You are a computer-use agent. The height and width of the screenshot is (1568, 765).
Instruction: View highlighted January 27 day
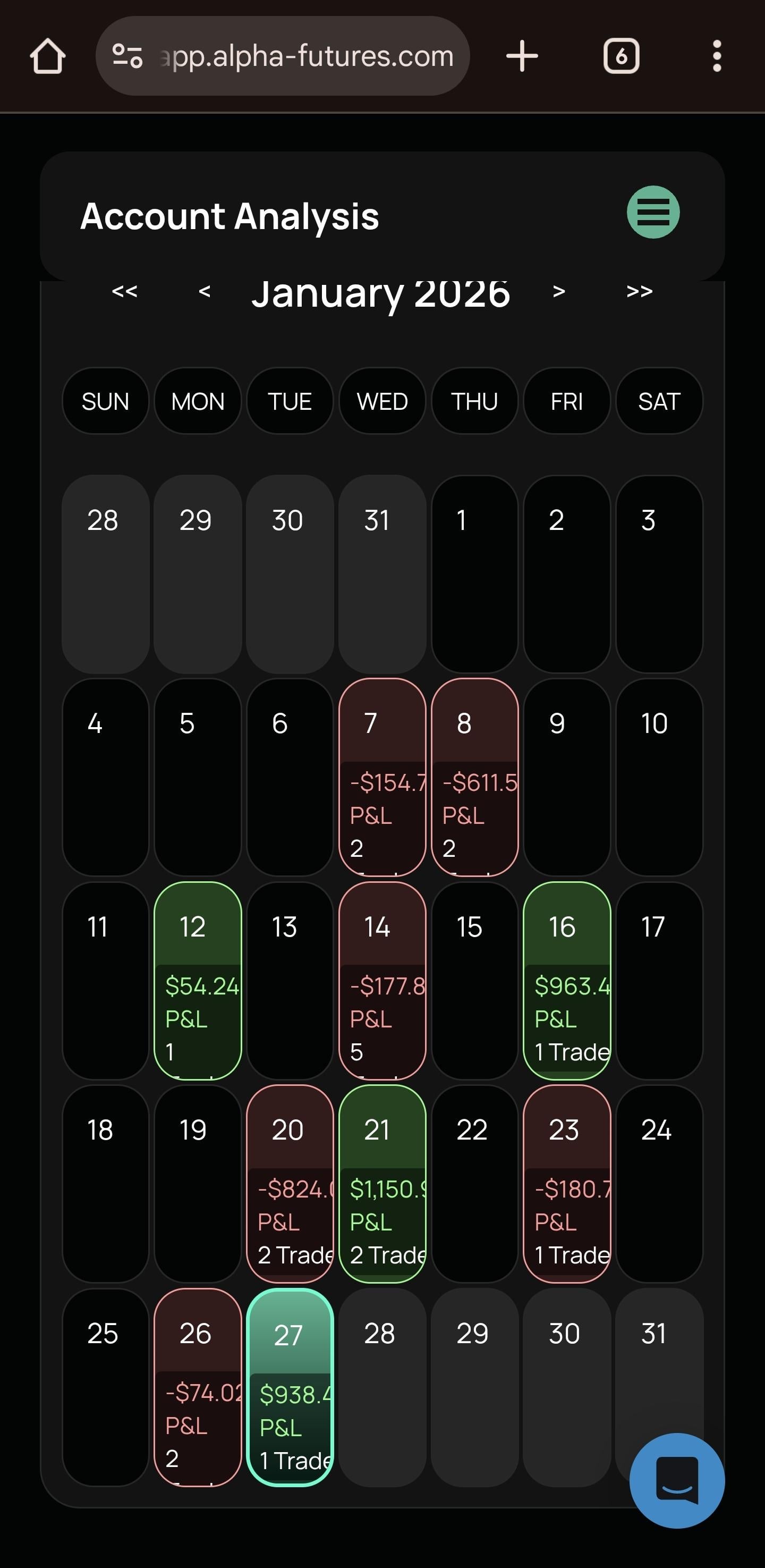pos(290,1387)
